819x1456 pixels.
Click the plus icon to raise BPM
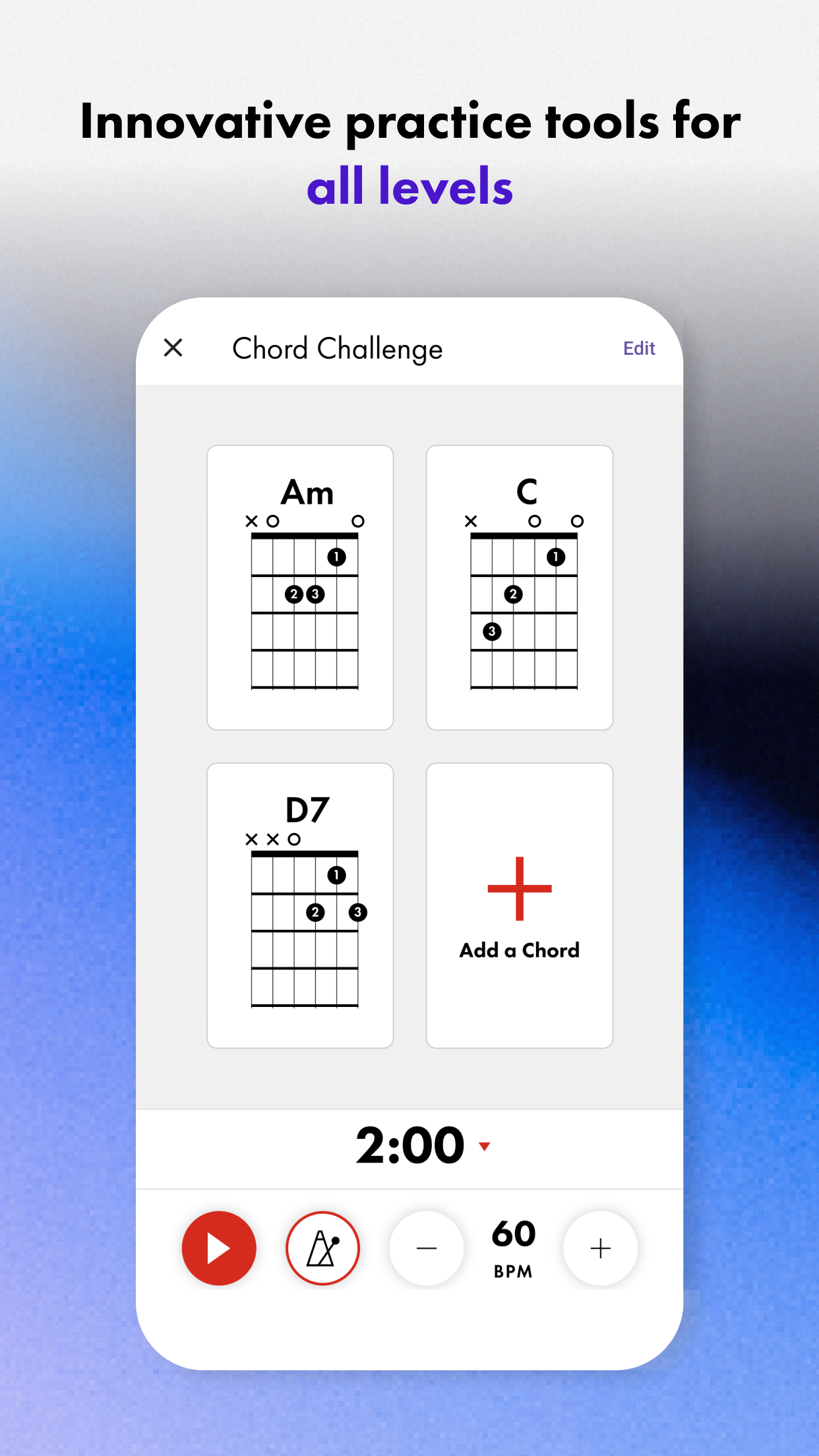pyautogui.click(x=600, y=1248)
